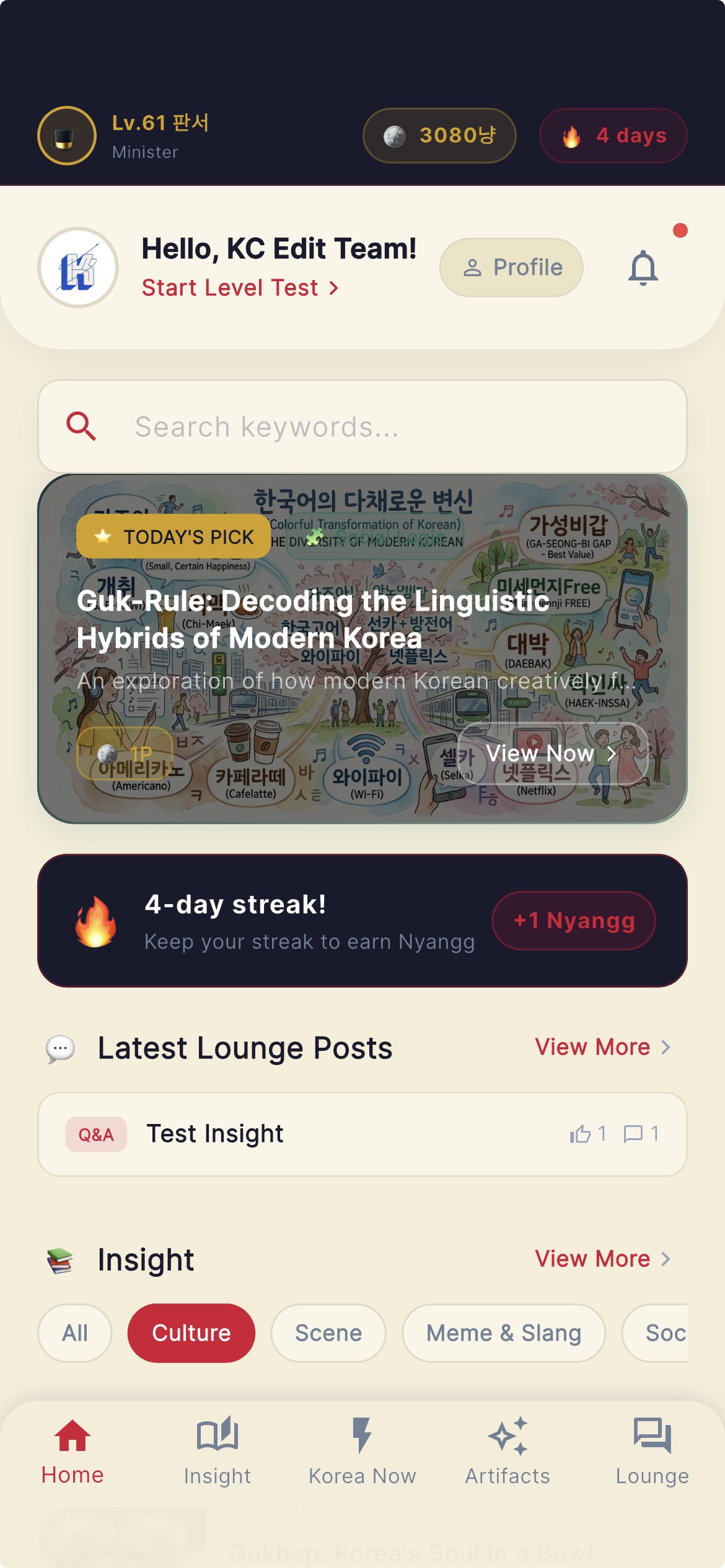This screenshot has height=1568, width=725.
Task: Click the 4 days streak flame badge
Action: [x=612, y=136]
